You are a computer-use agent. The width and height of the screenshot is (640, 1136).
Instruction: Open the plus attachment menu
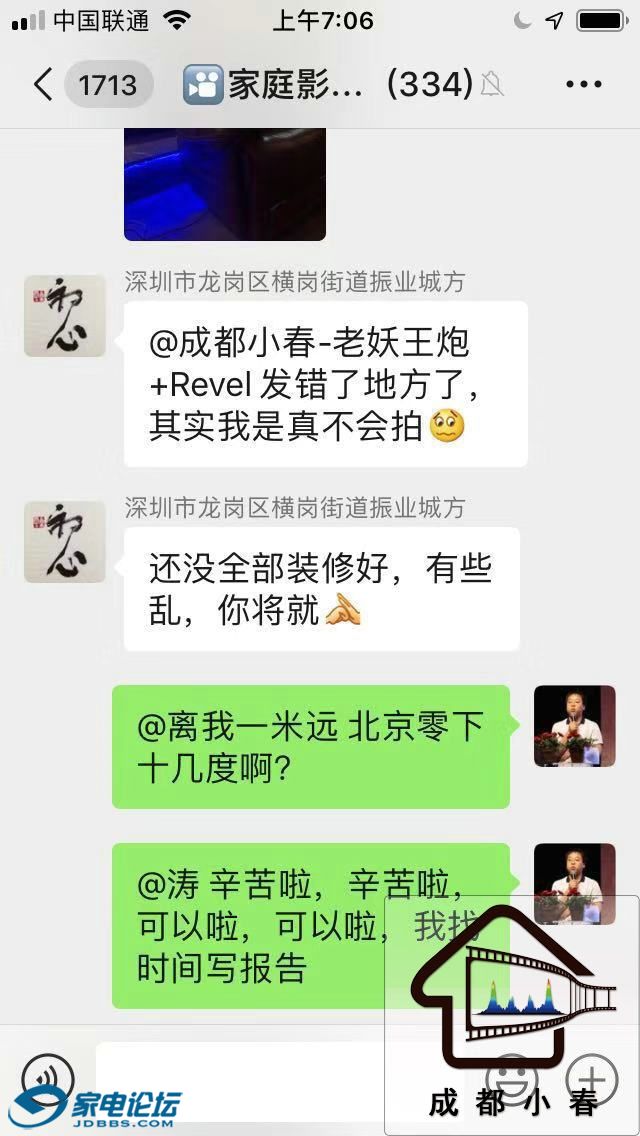tap(591, 1080)
